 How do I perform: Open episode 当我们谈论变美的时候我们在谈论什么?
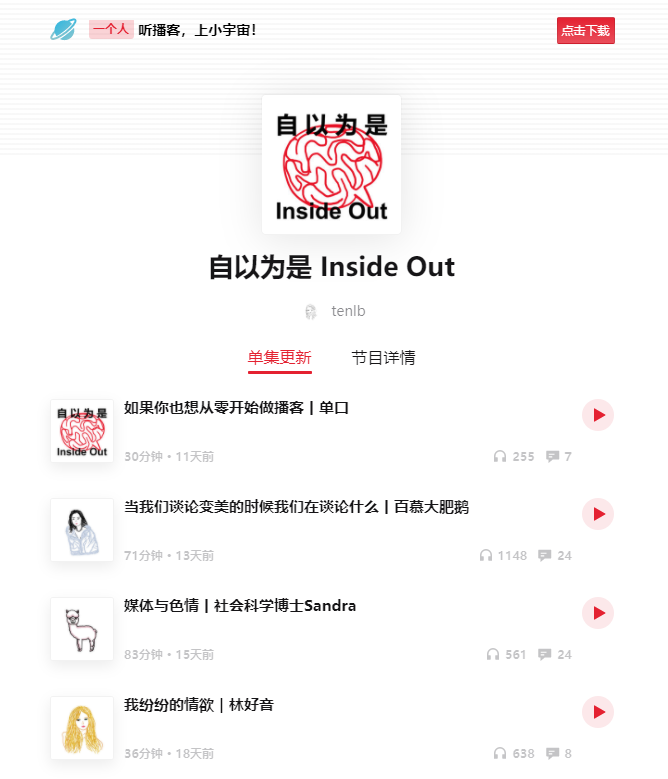(x=296, y=507)
